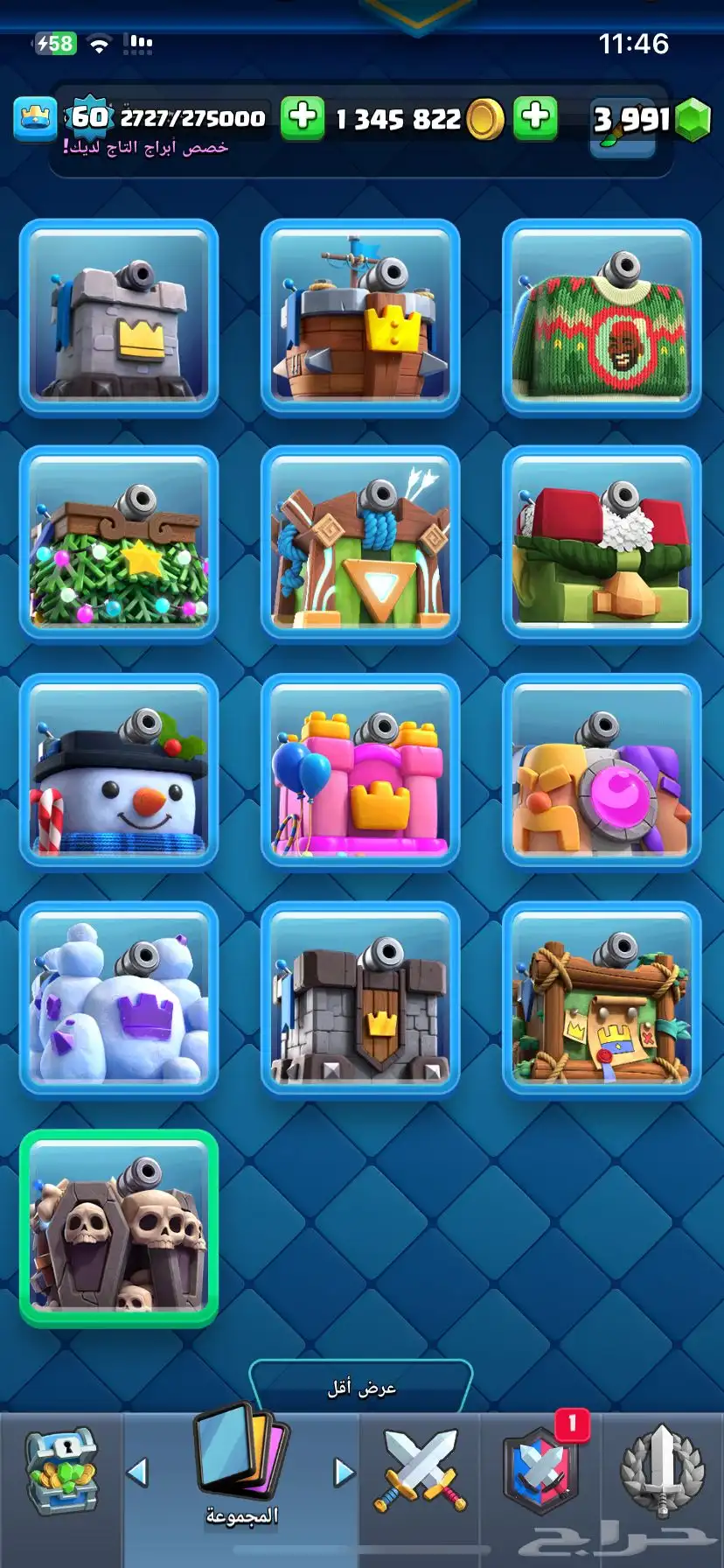Switch to the battle crossed-swords tab
Screen dimensions: 724x1568
click(x=421, y=1472)
